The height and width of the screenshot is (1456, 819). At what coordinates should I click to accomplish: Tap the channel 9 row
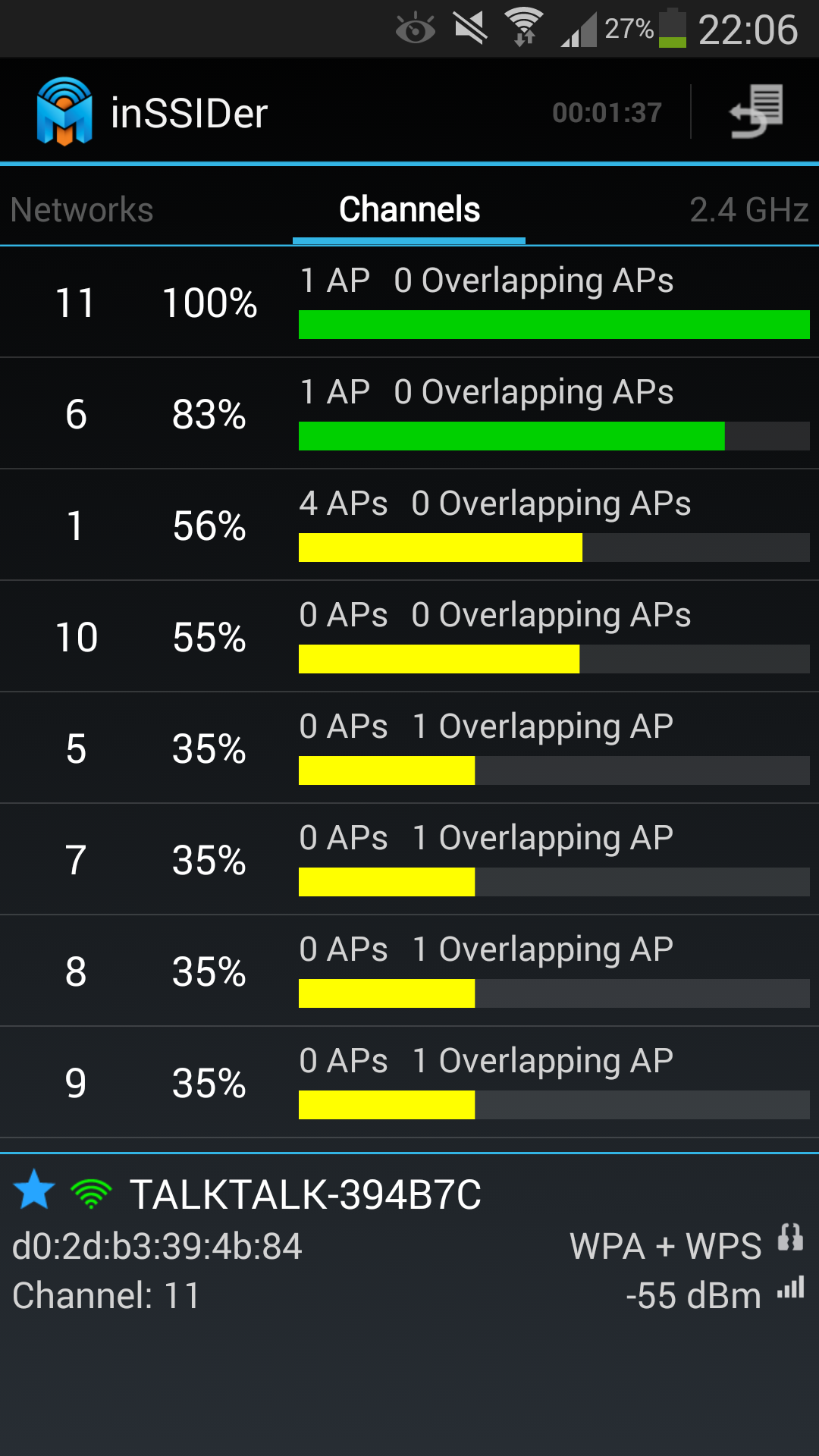[x=409, y=1082]
